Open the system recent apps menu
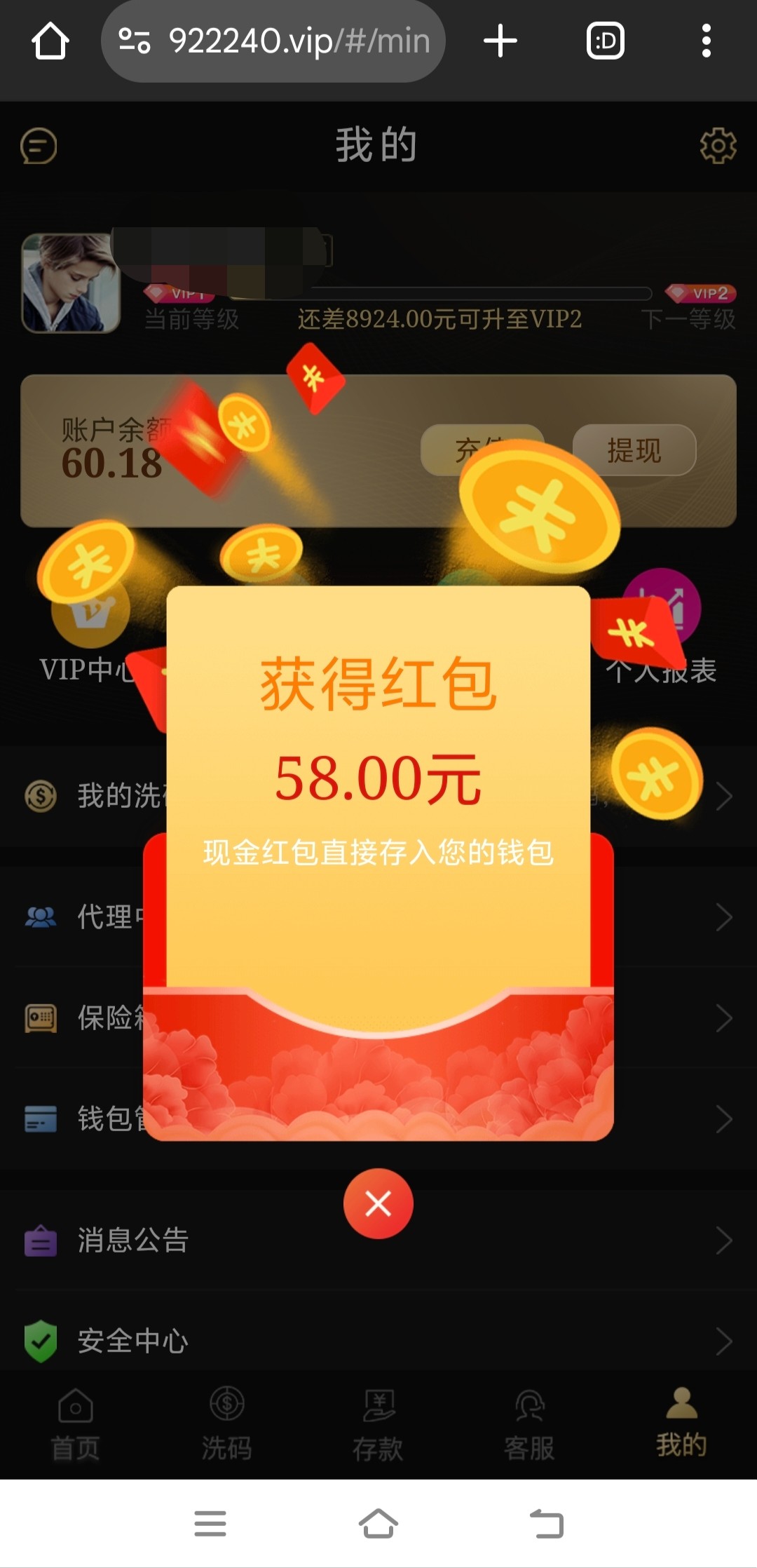757x1568 pixels. [x=210, y=1523]
